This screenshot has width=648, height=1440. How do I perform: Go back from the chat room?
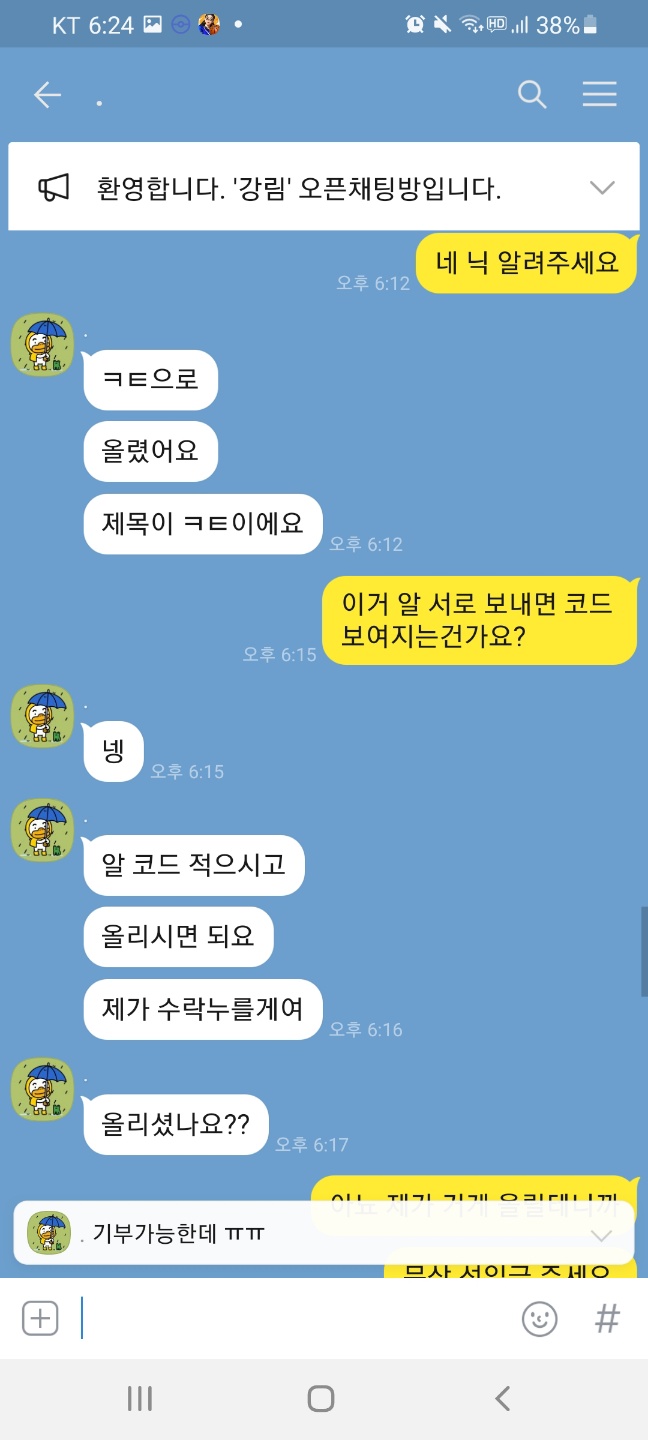pyautogui.click(x=47, y=95)
